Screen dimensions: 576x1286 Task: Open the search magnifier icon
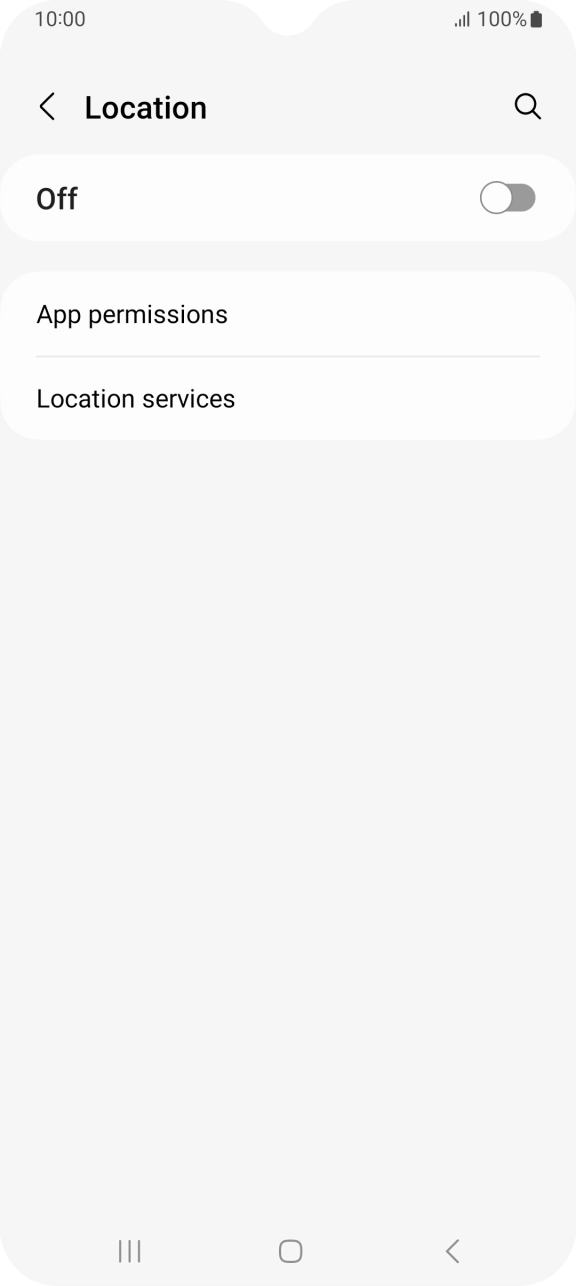click(x=528, y=107)
